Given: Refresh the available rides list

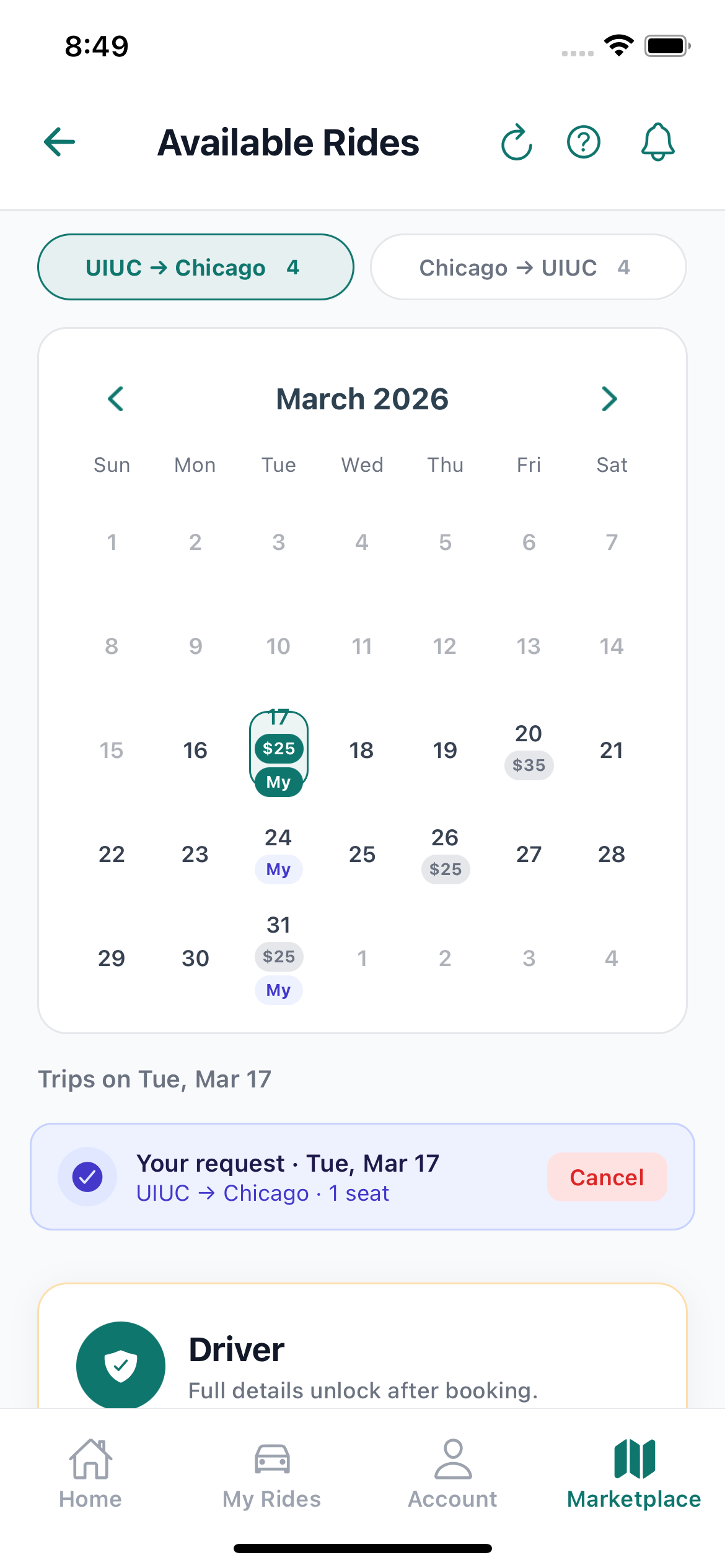Looking at the screenshot, I should (x=517, y=142).
